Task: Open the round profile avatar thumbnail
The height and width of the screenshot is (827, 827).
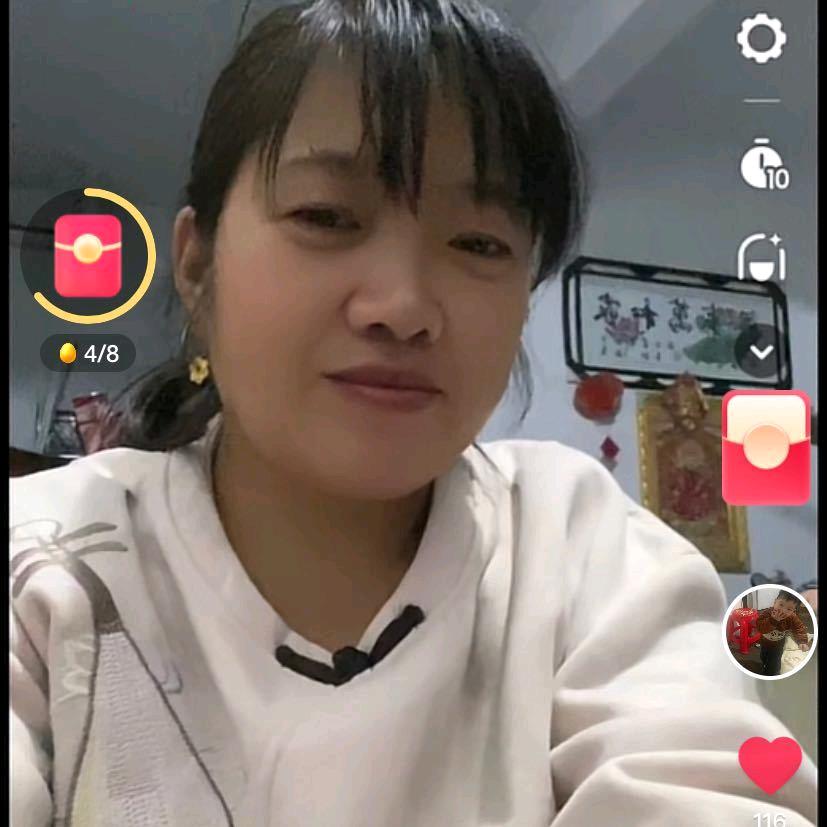Action: tap(770, 631)
